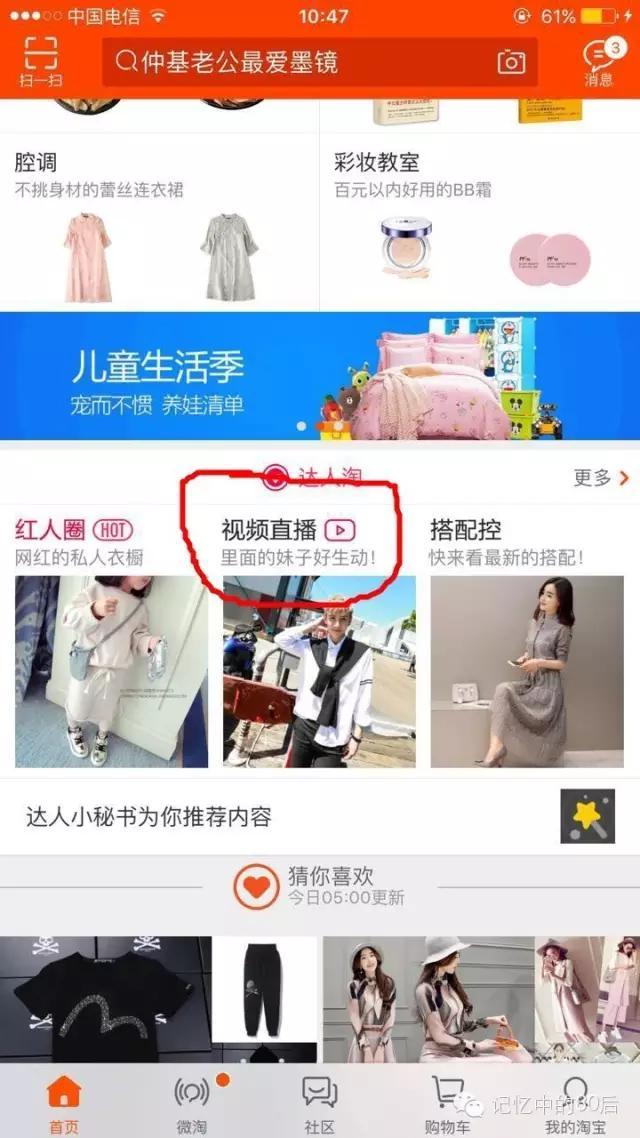Viewport: 640px width, 1138px height.
Task: Open the 扫一扫 scanner
Action: click(x=40, y=62)
